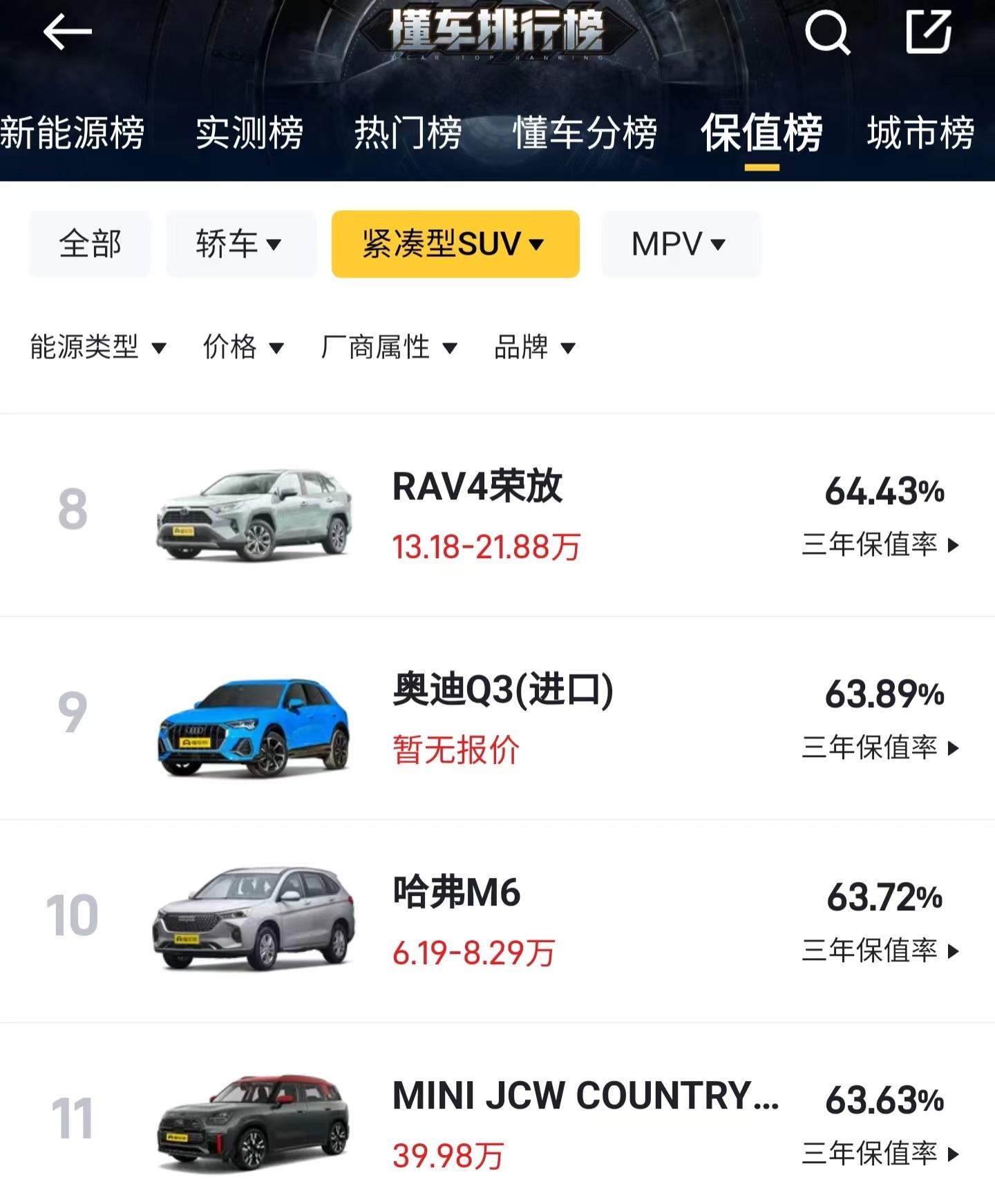Switch to the 懂车分榜 tab
The width and height of the screenshot is (995, 1204).
click(x=585, y=133)
